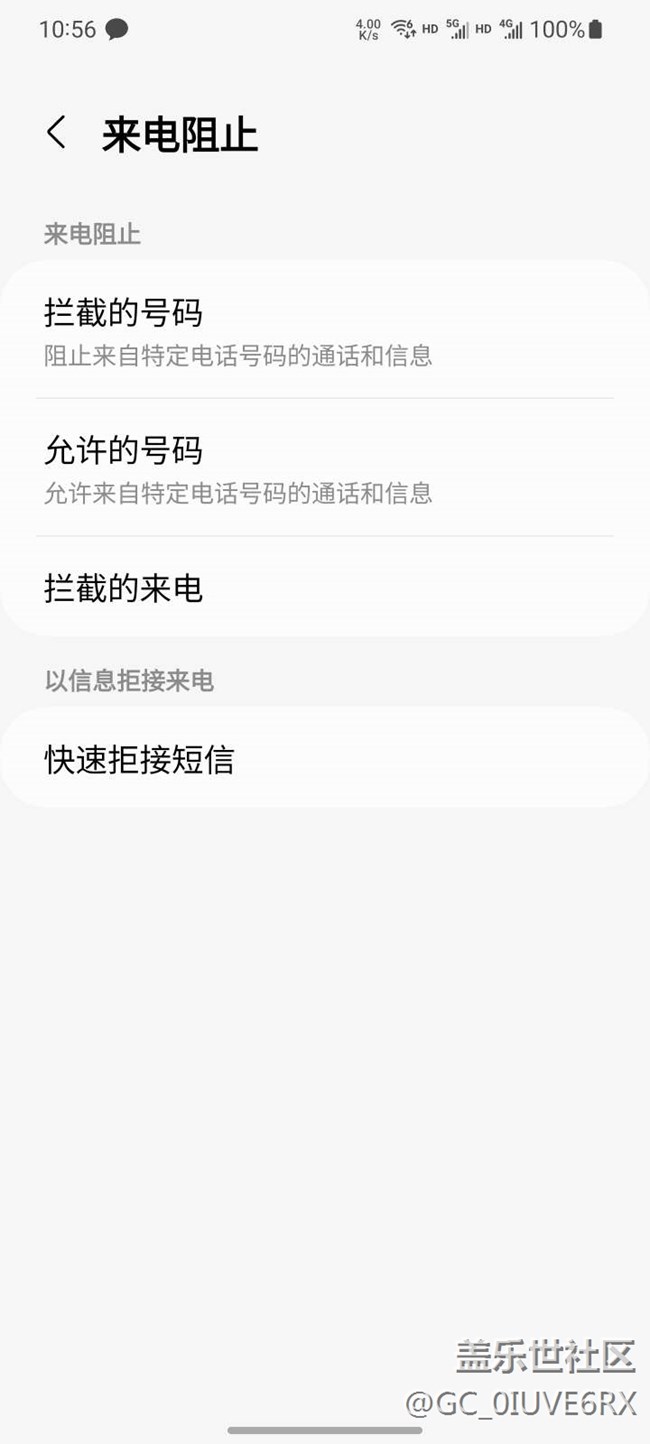Go back from 来电阻止 screen
The image size is (650, 1444).
(x=57, y=133)
